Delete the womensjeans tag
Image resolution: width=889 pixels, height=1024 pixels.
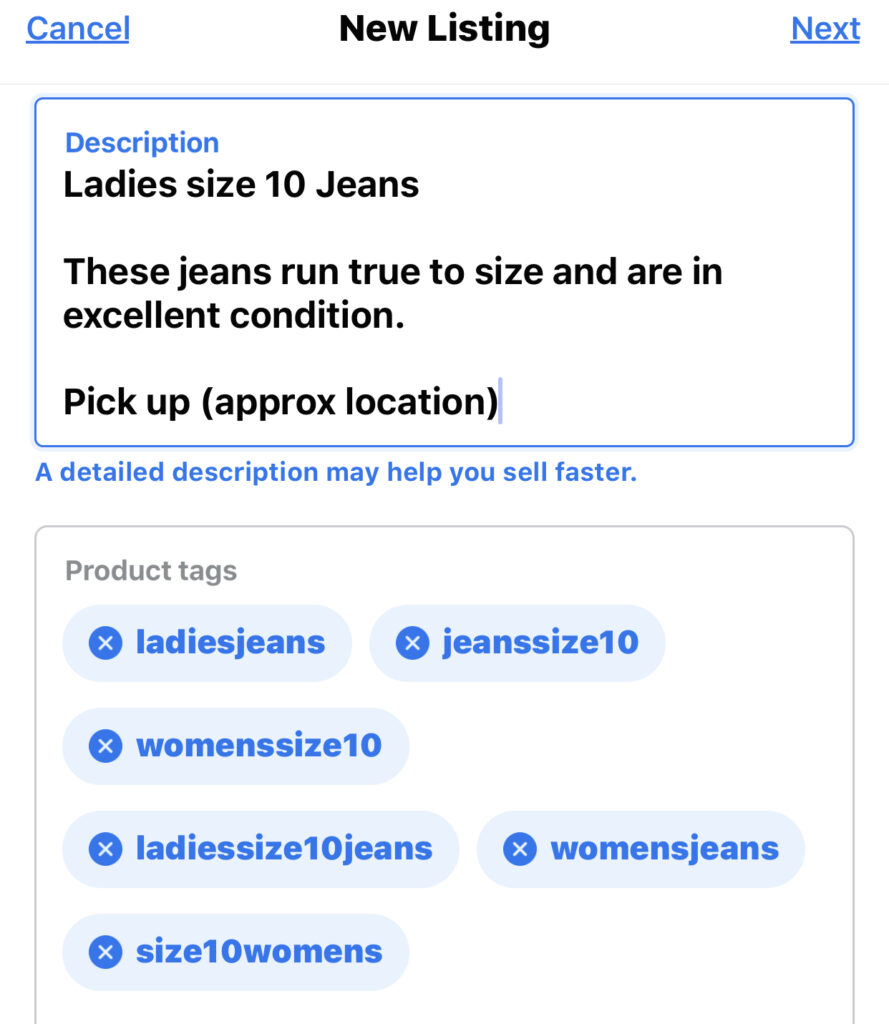[519, 849]
